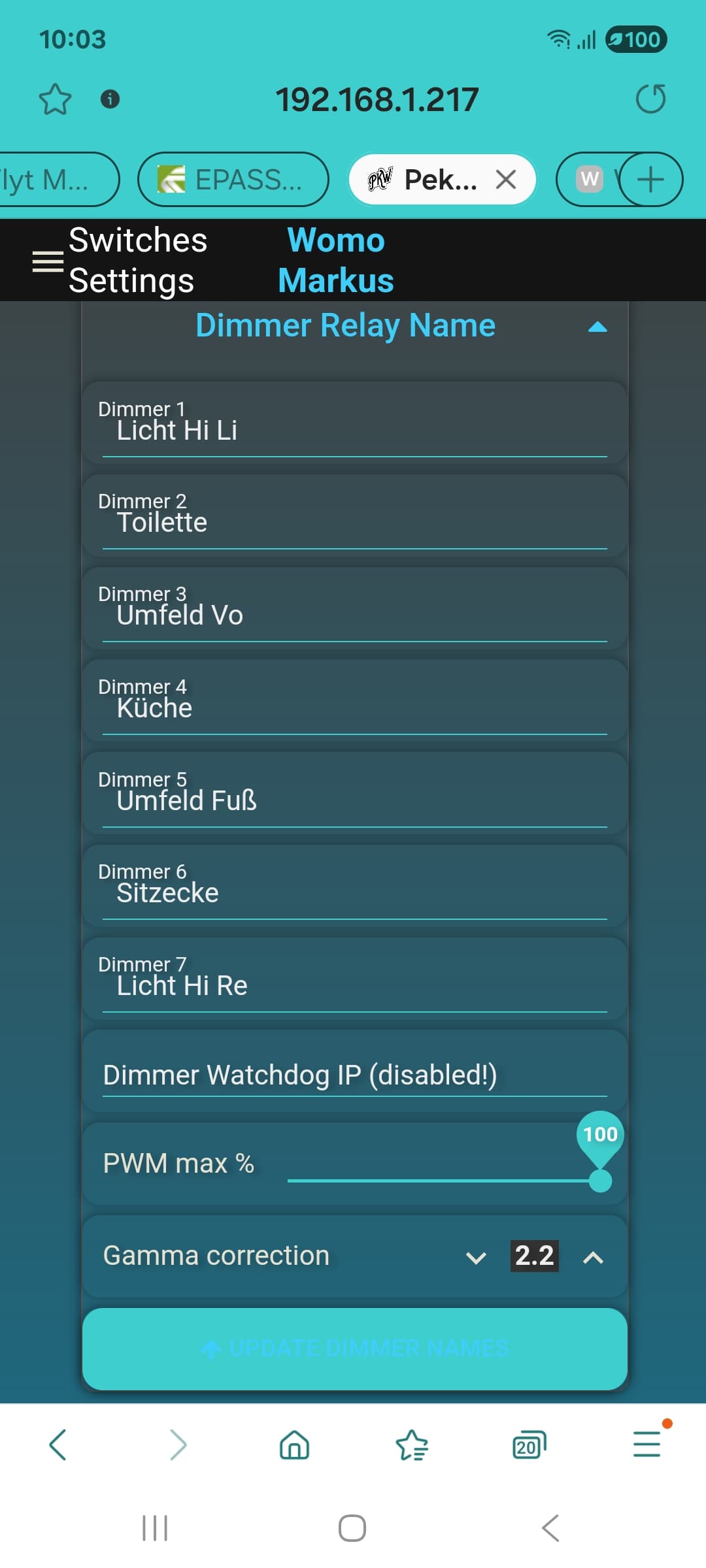Edit the Dimmer 6 Sitzecke field

click(x=354, y=894)
